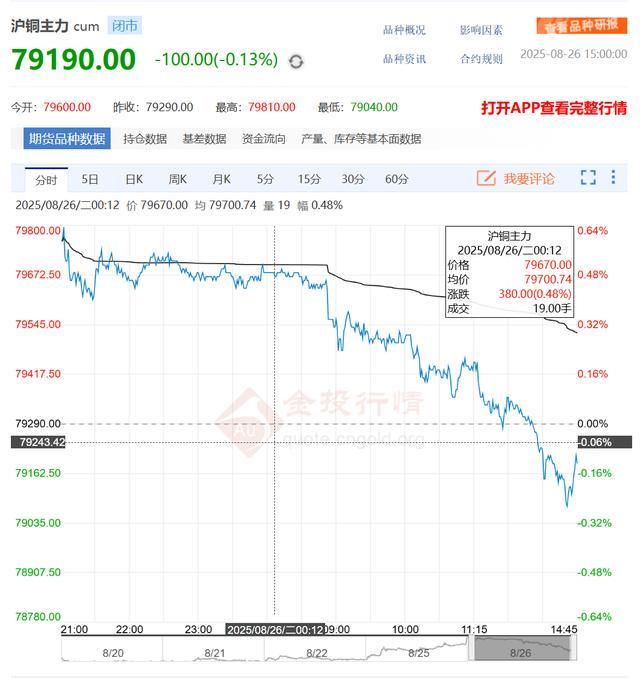Open the 品种概况 link
The width and height of the screenshot is (640, 678).
(x=404, y=31)
